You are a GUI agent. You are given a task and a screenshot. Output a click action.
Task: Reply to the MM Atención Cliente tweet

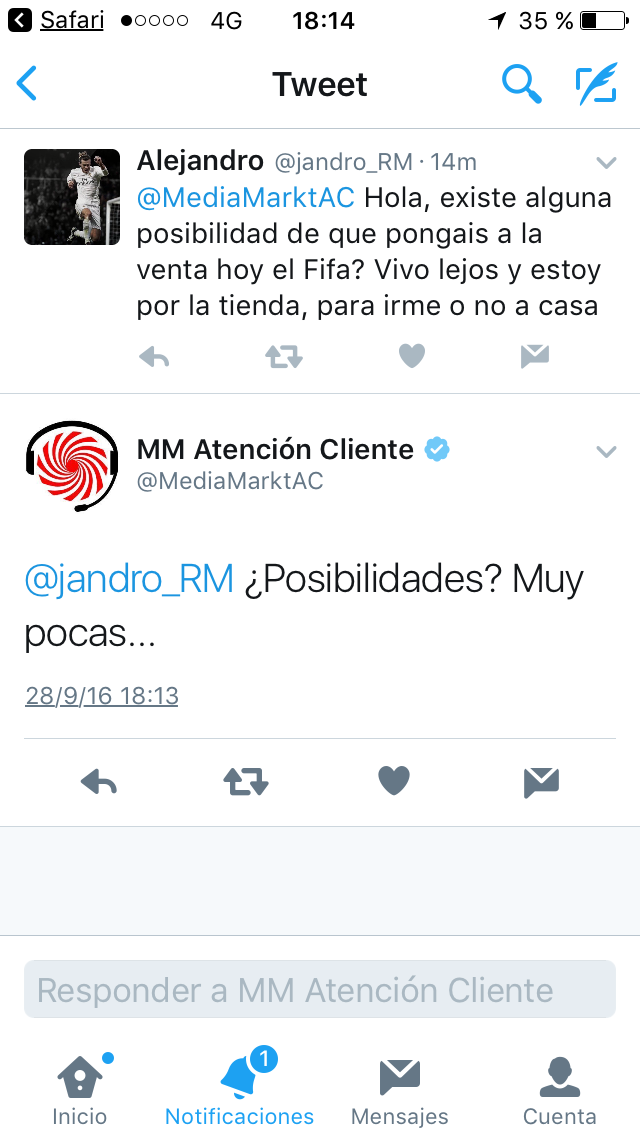[99, 782]
